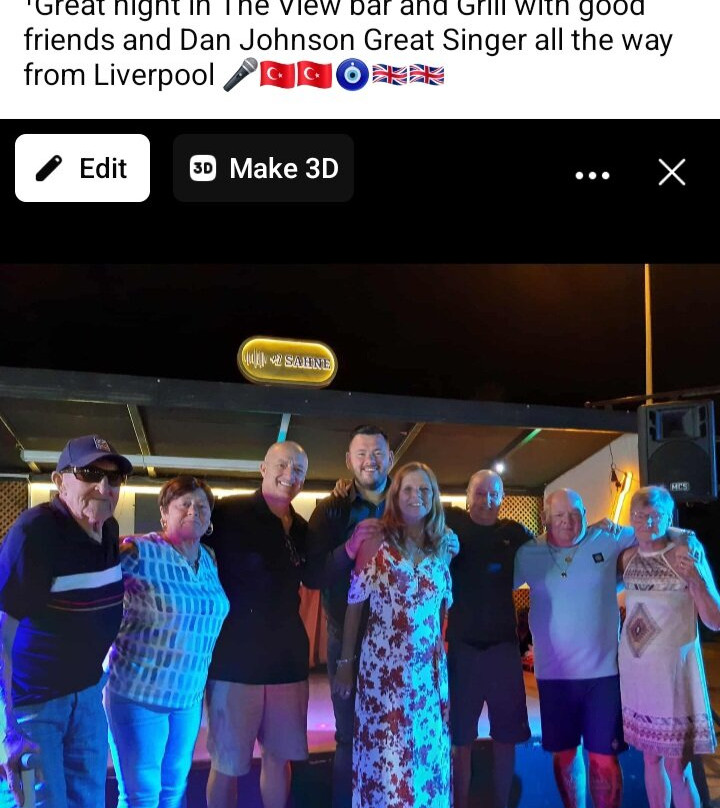Viewport: 720px width, 808px height.
Task: Tap the Edit button
Action: tap(82, 168)
